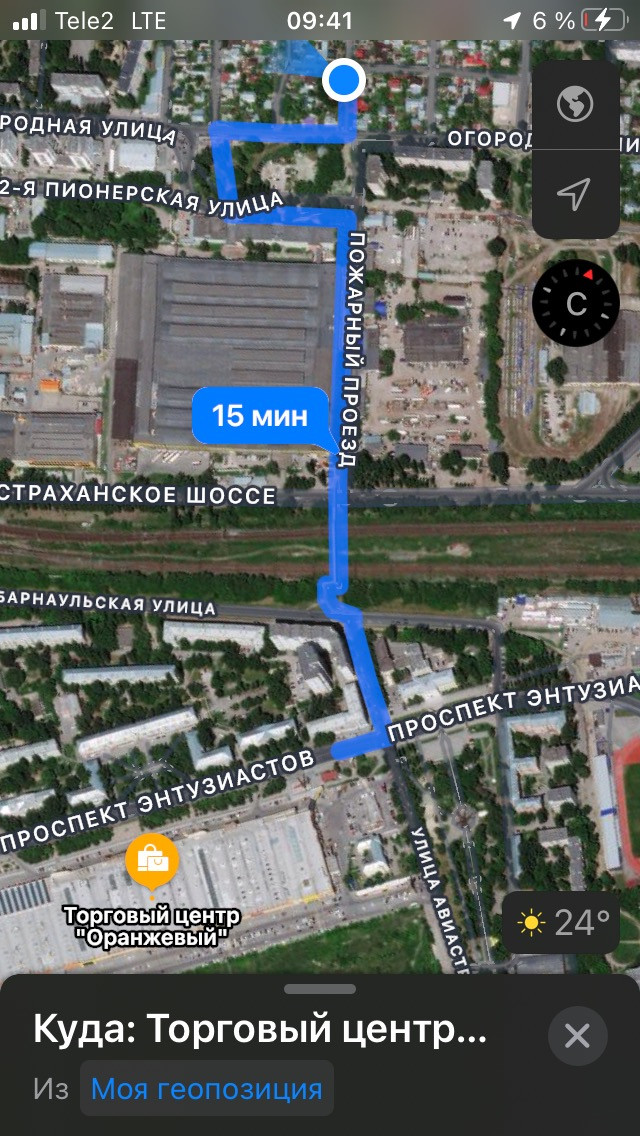640x1136 pixels.
Task: Expand the route card using the grabber handle
Action: pos(320,989)
